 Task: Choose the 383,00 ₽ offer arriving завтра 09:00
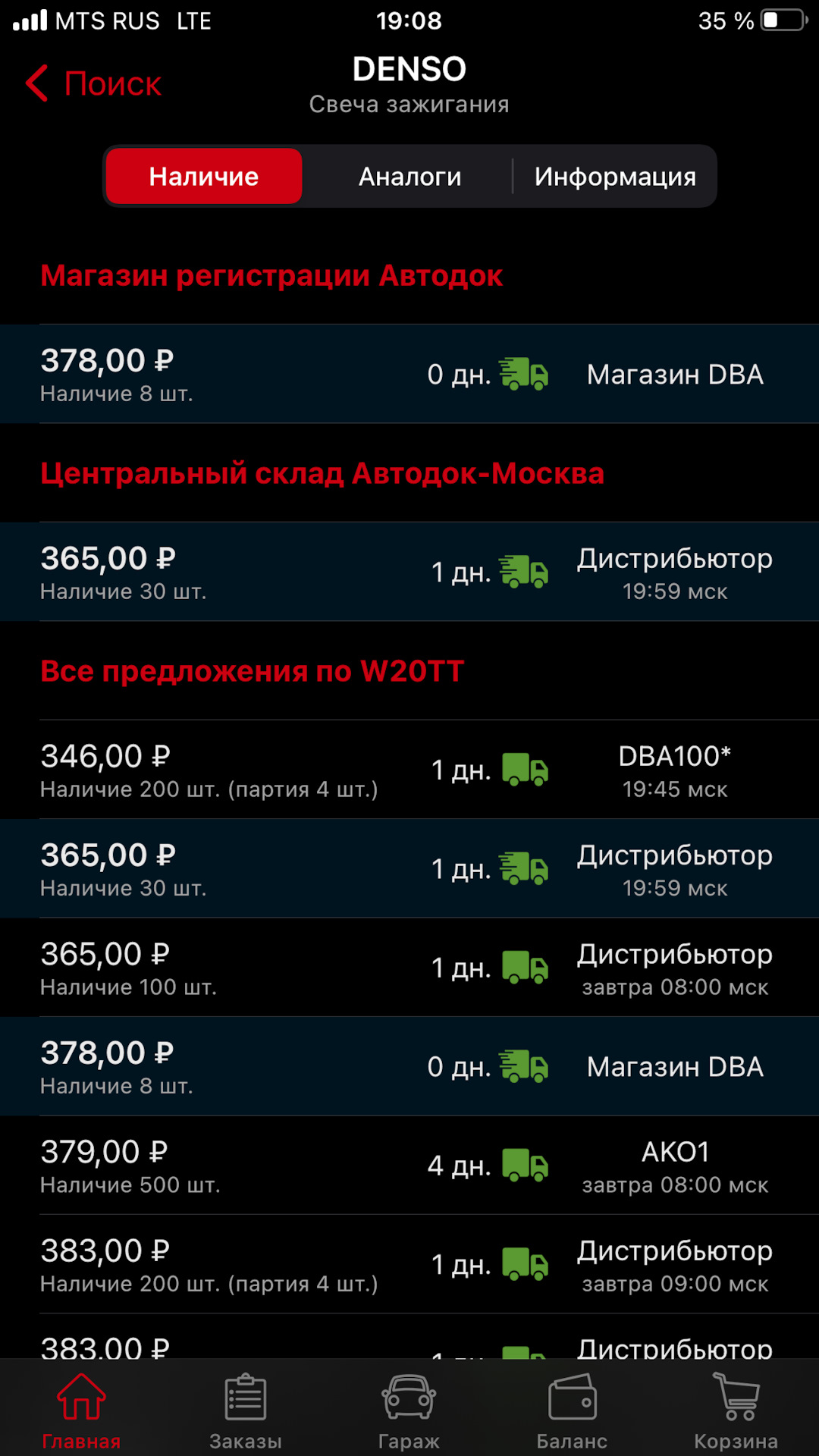409,1265
